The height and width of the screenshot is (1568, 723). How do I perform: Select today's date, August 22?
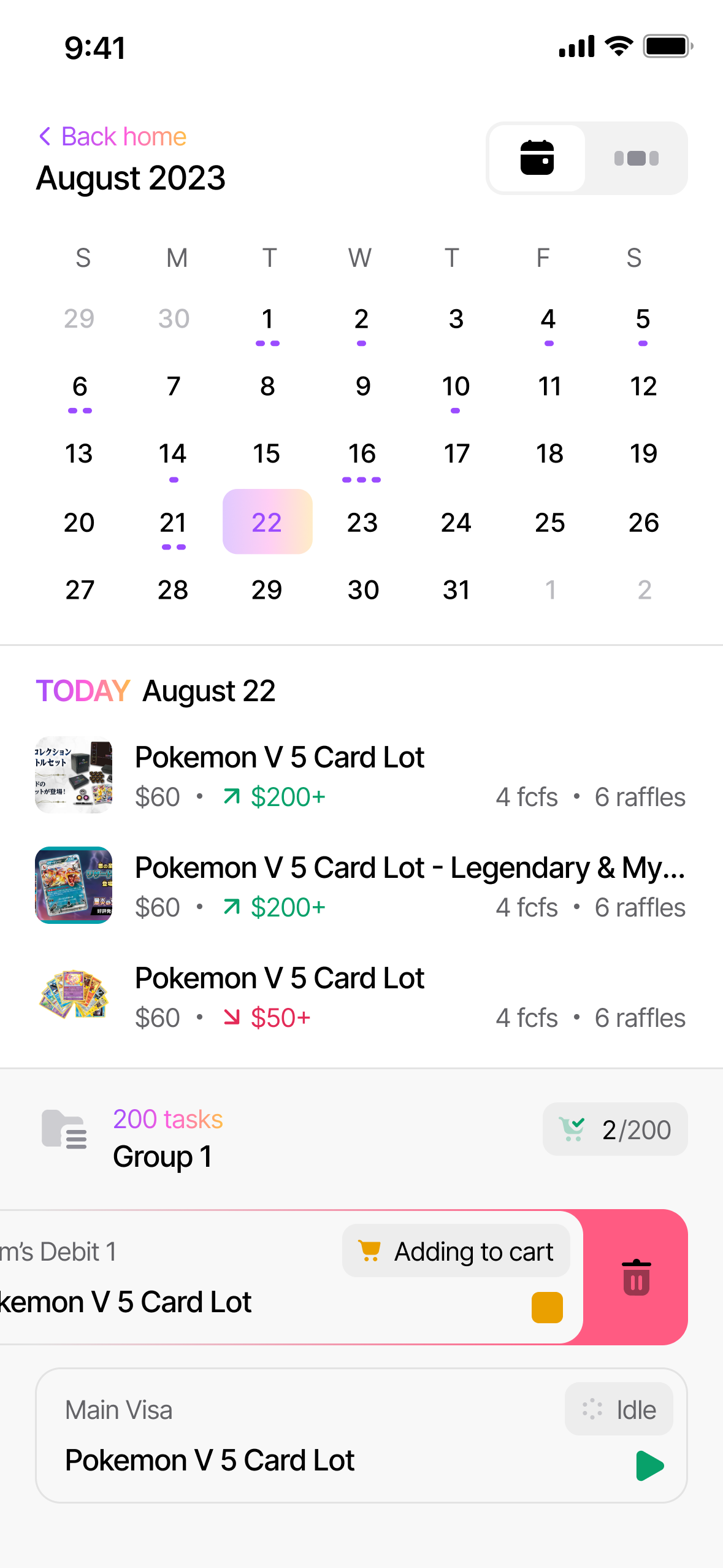(267, 522)
